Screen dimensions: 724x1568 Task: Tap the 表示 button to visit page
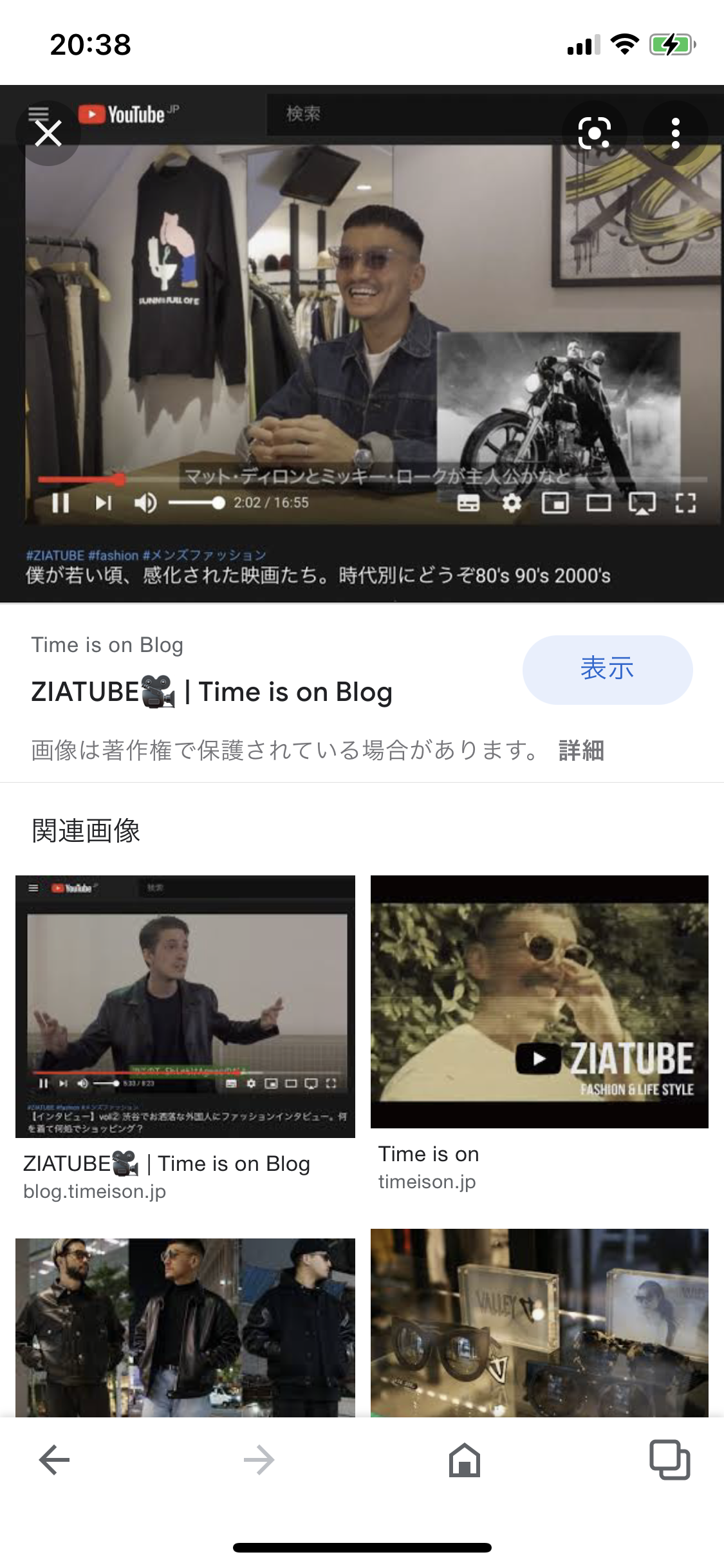607,669
